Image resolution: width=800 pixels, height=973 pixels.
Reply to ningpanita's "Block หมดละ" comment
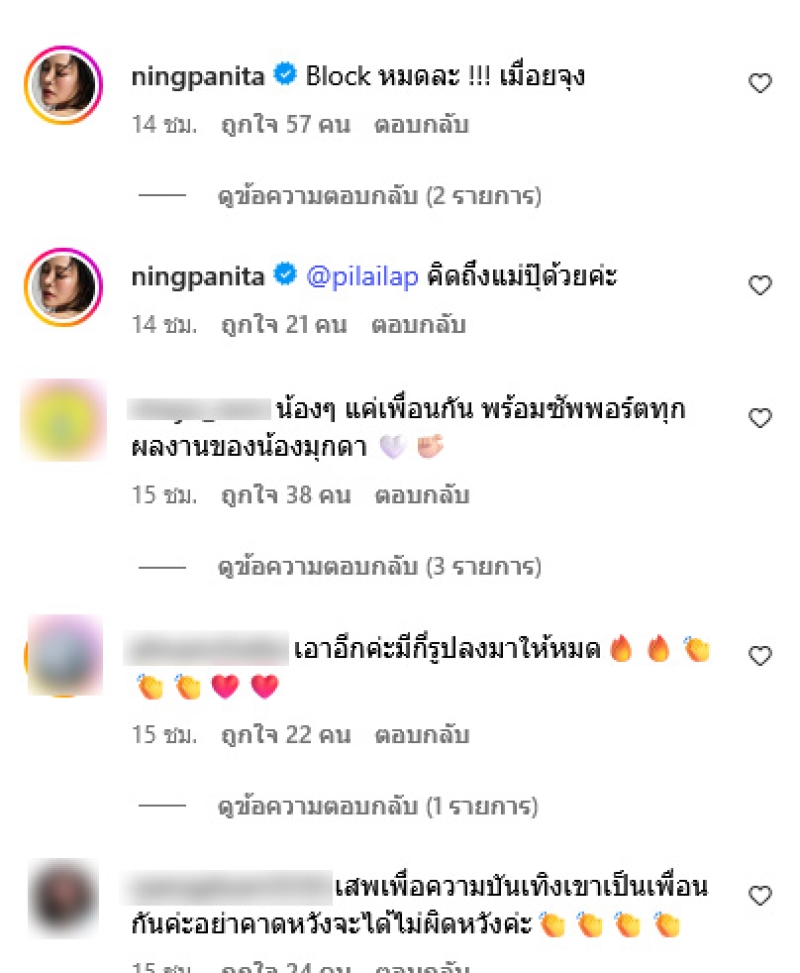click(421, 126)
